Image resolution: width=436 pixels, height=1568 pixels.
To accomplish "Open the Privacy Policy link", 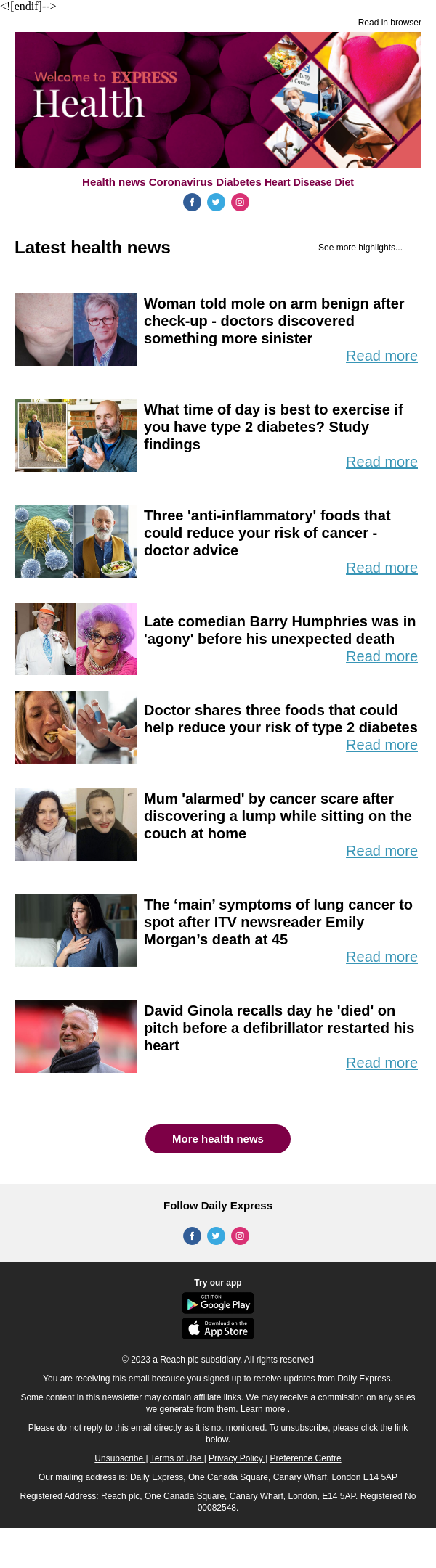I will click(235, 1458).
